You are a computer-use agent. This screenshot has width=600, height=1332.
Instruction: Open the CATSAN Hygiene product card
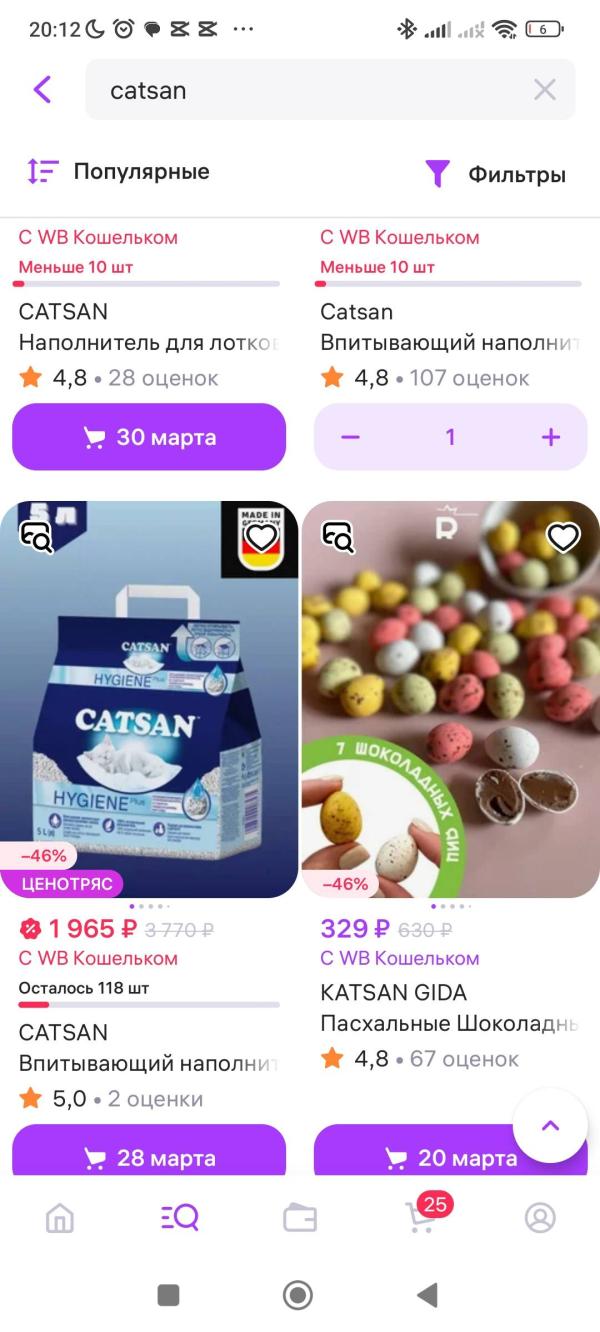point(149,699)
